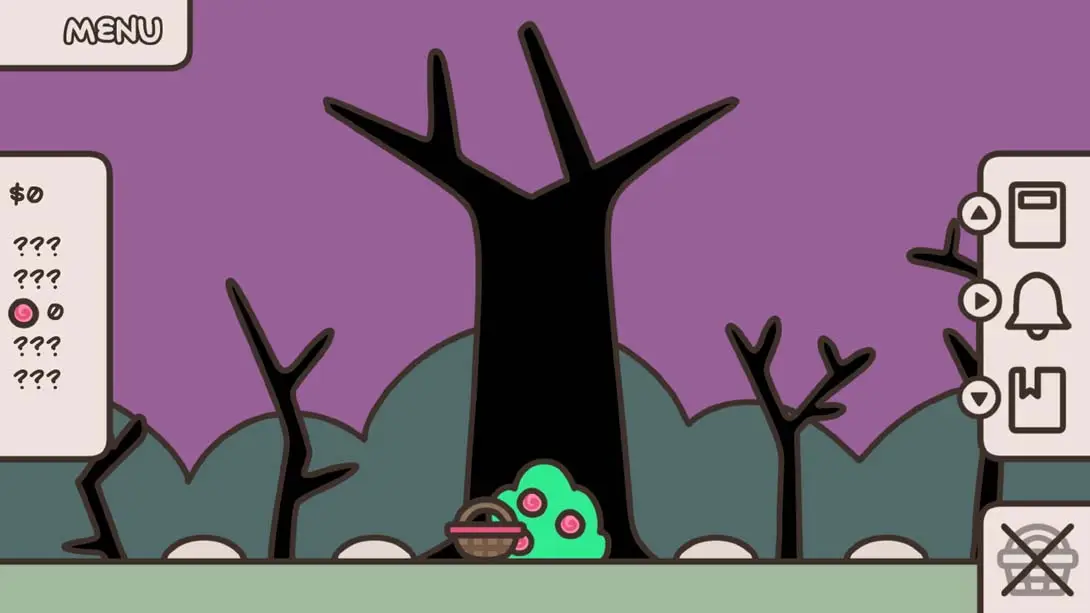Tap the right arrow play button
This screenshot has height=613, width=1090.
pos(980,300)
